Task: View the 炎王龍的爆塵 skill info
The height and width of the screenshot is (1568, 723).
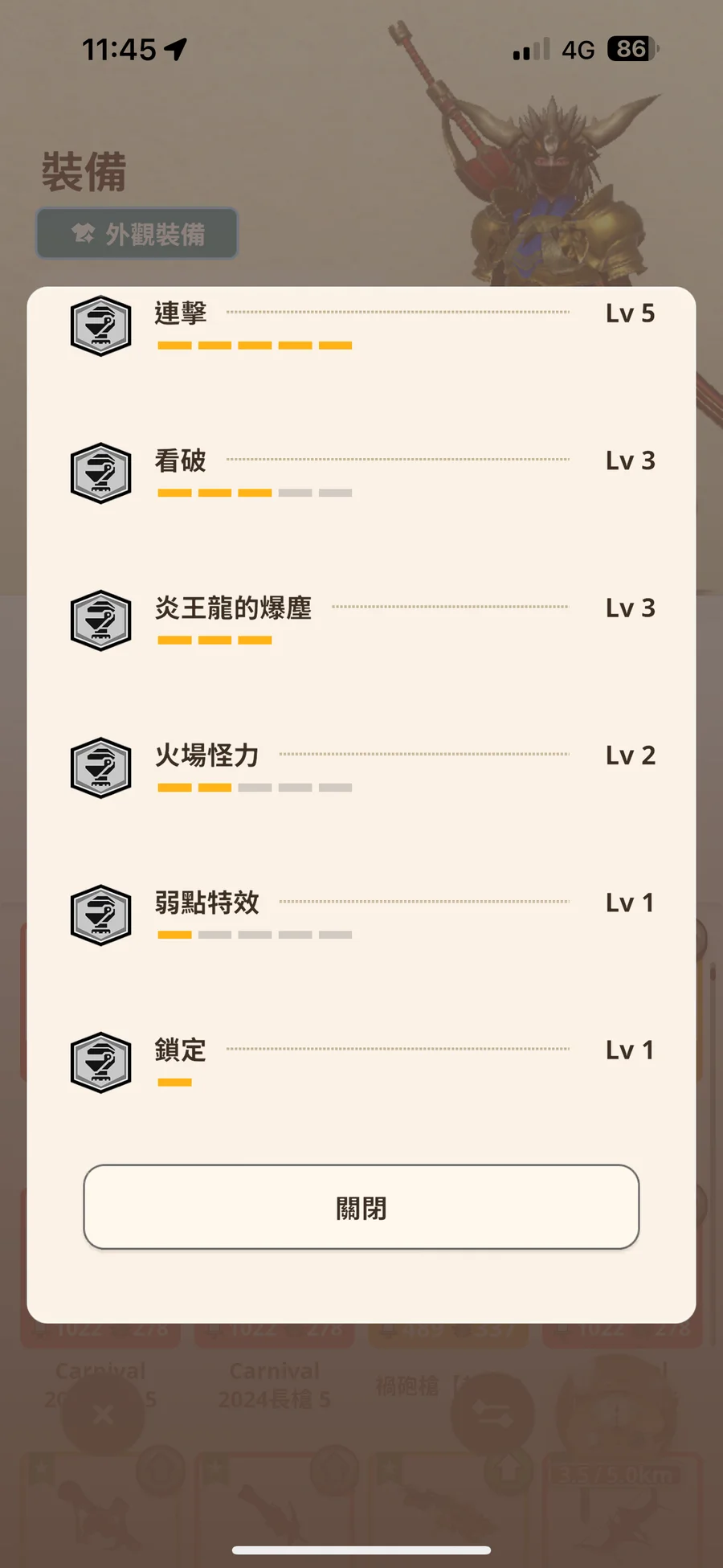Action: [233, 608]
